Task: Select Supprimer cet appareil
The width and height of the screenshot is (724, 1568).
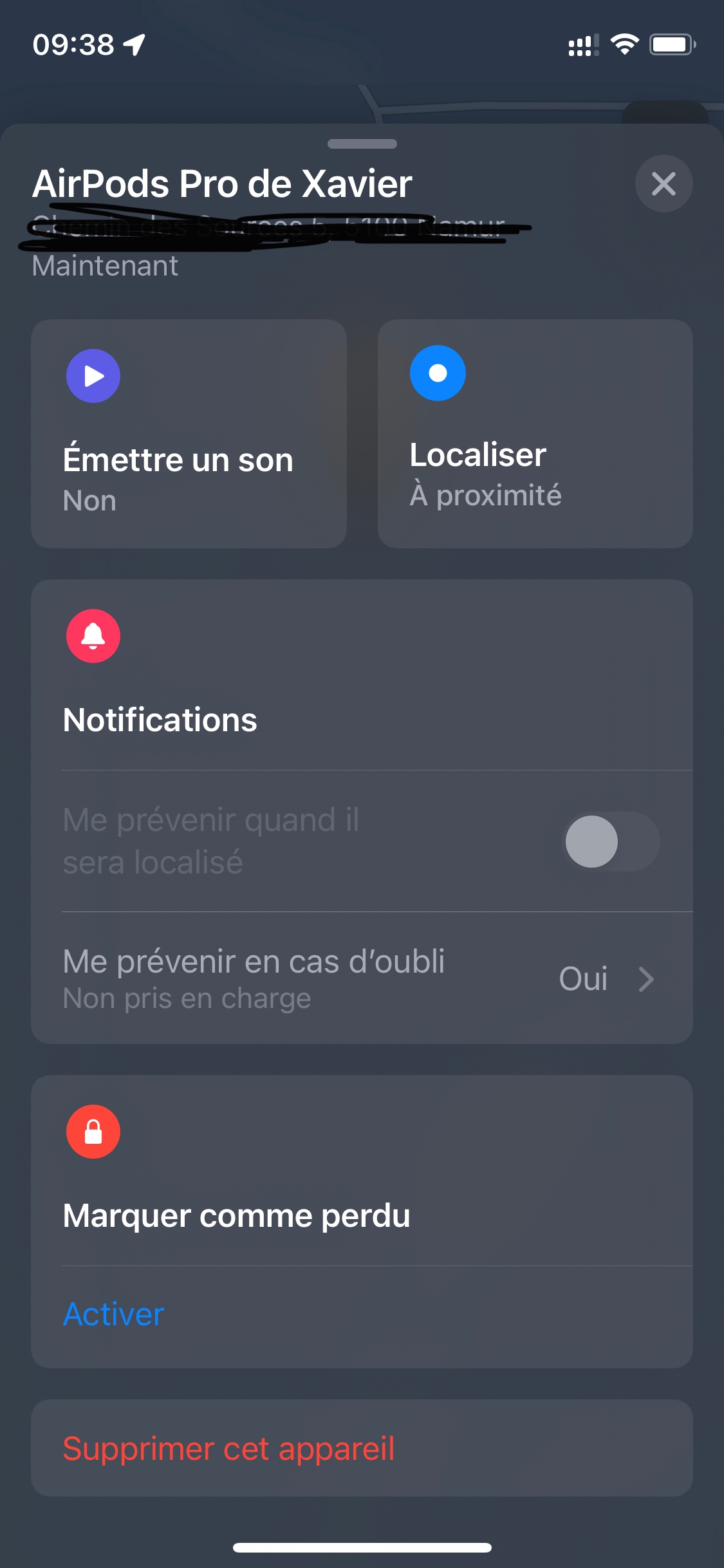Action: click(362, 1448)
